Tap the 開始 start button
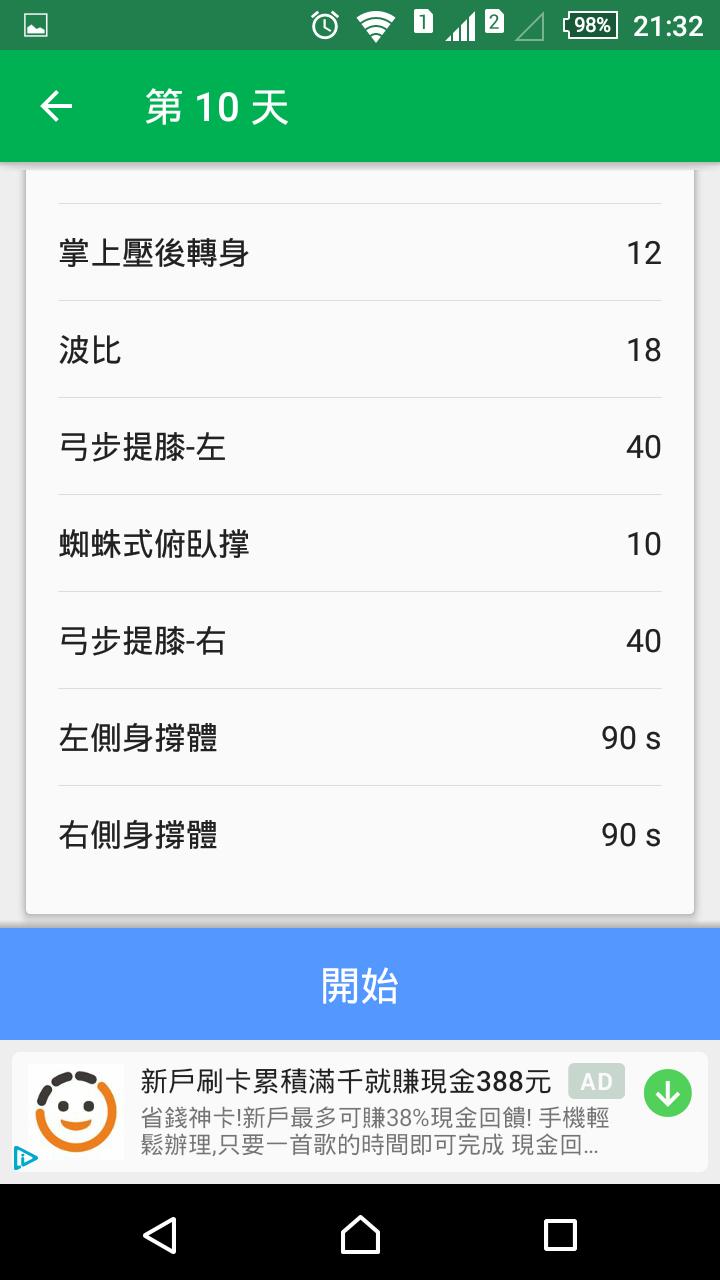The height and width of the screenshot is (1280, 720). [360, 985]
